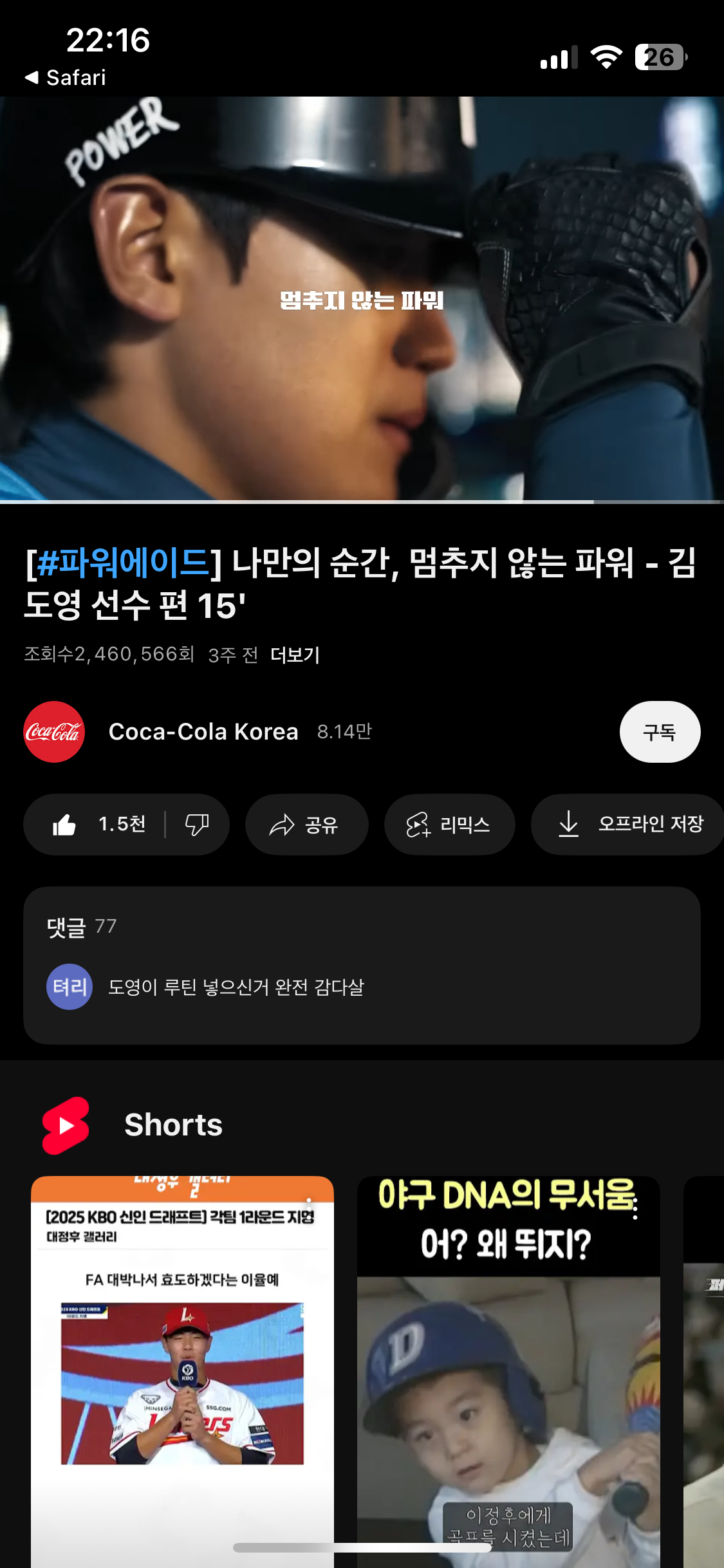Subscribe with the 구독 button

[659, 732]
